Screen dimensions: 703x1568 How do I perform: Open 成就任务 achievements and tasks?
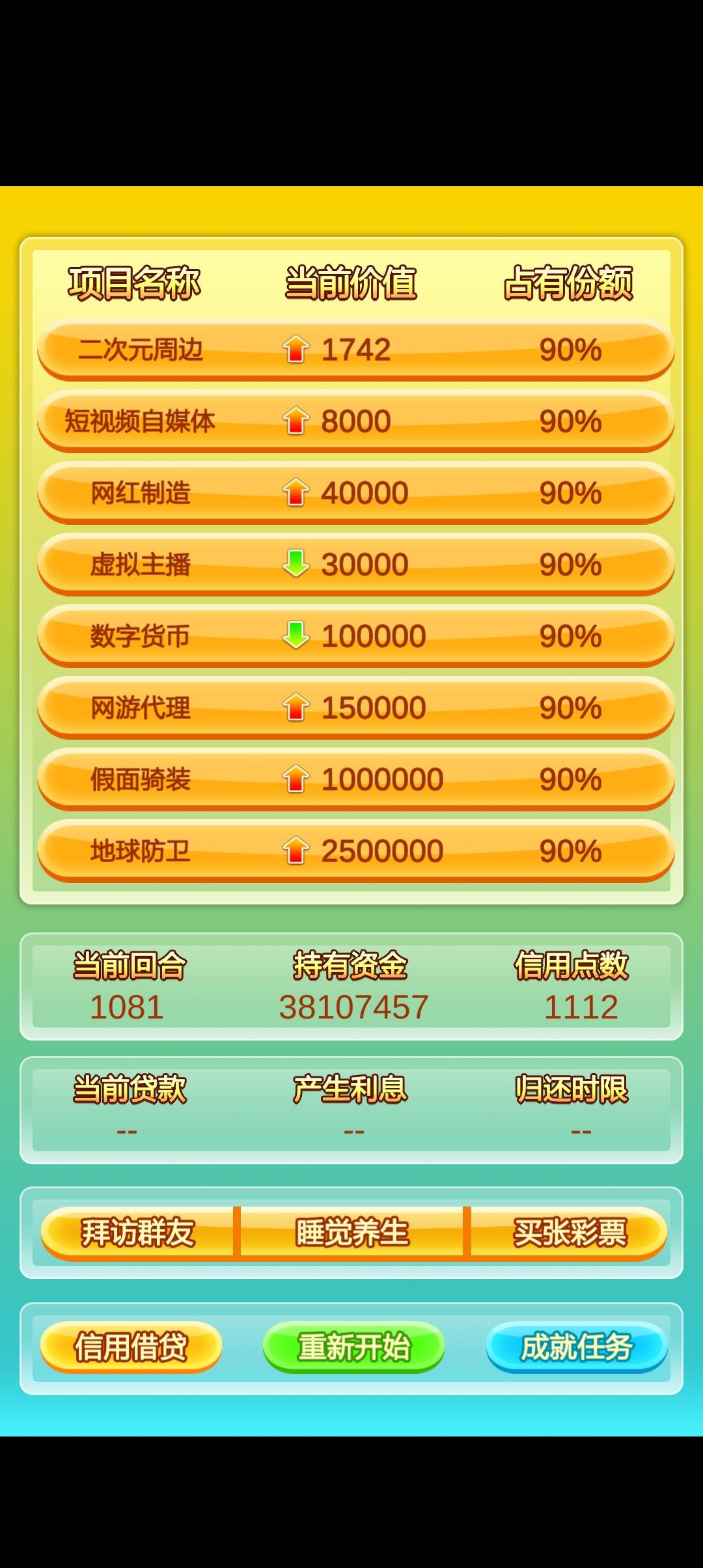coord(577,1347)
